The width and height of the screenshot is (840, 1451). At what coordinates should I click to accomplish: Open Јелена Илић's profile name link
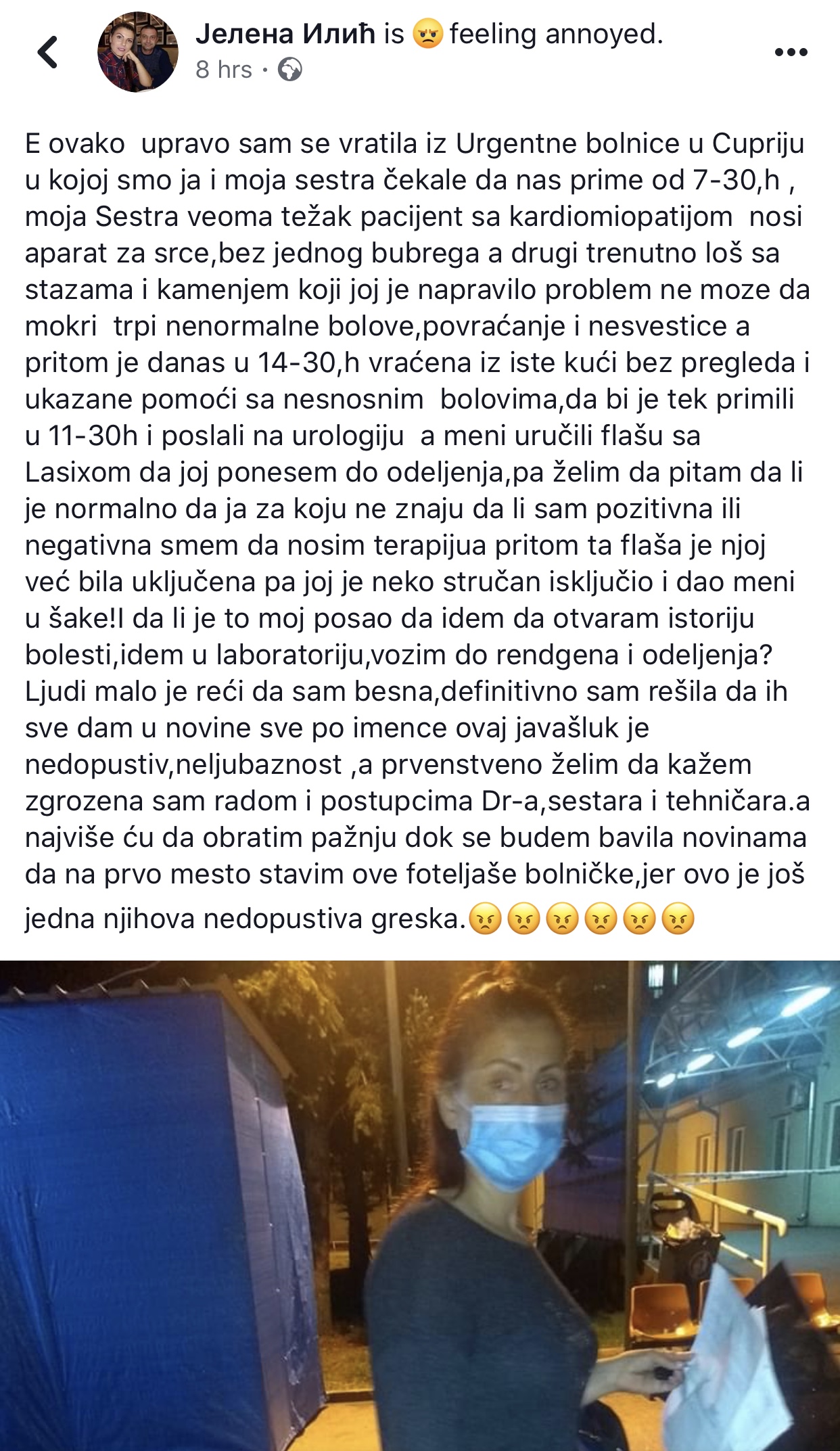285,34
